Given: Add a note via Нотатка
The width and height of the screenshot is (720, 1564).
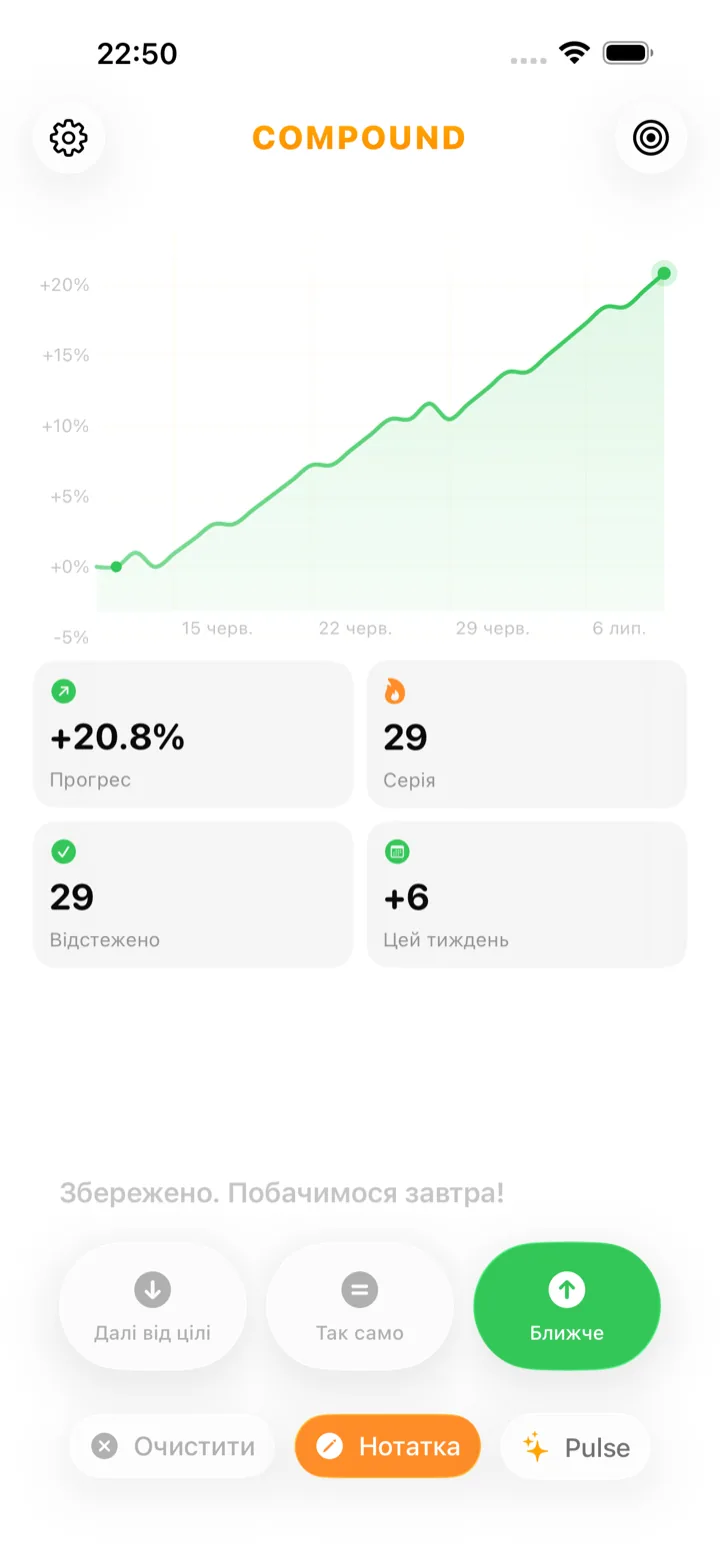Looking at the screenshot, I should (388, 1446).
